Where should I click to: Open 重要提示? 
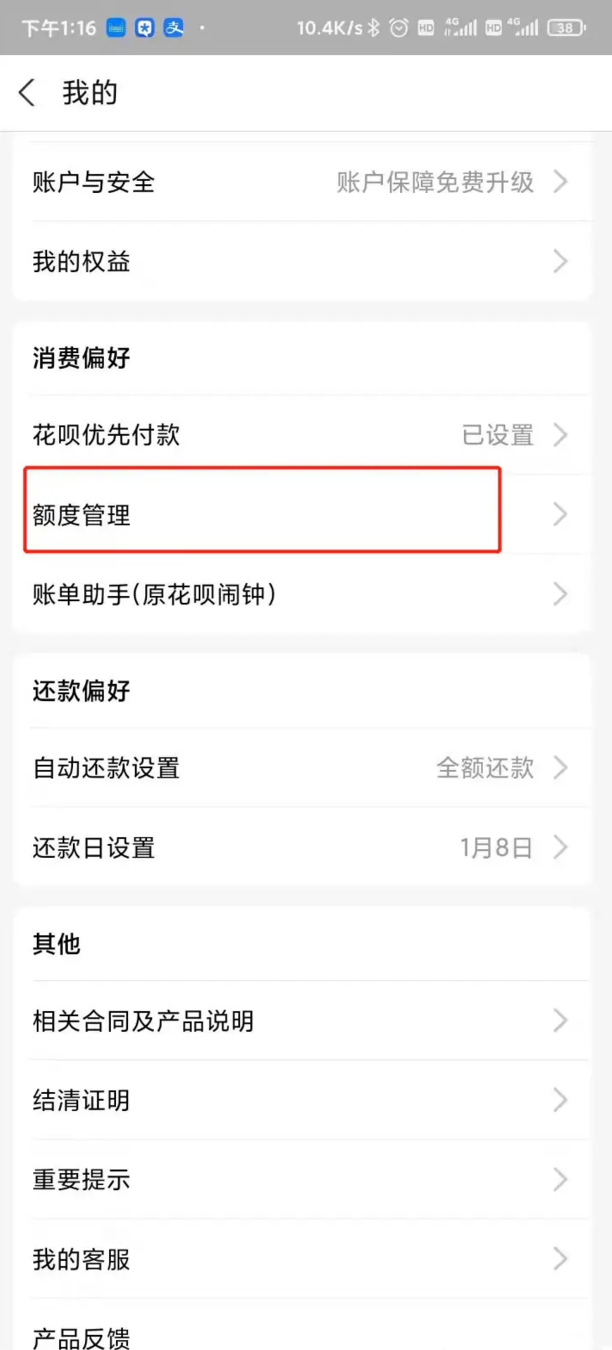pyautogui.click(x=300, y=1180)
